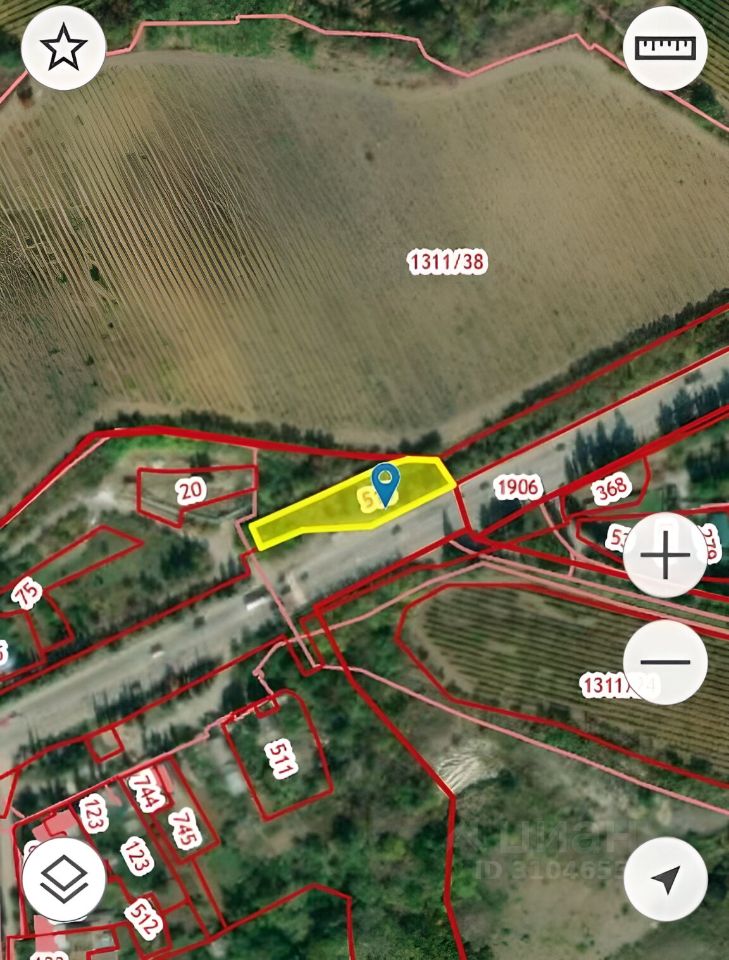Zoom in with the plus button
Image resolution: width=729 pixels, height=960 pixels.
tap(665, 556)
